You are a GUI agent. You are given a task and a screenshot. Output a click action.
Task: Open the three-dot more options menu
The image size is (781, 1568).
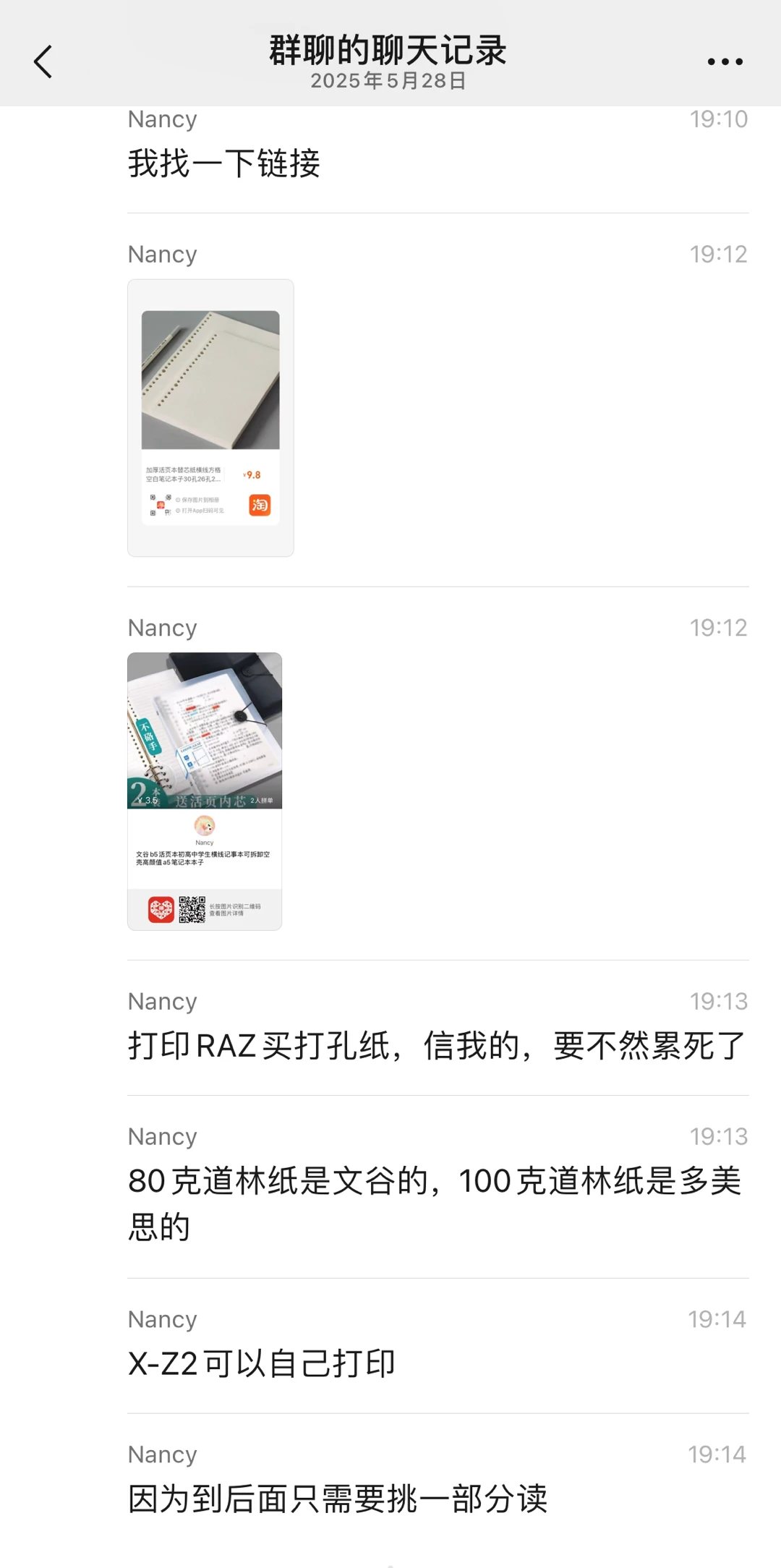pos(725,62)
